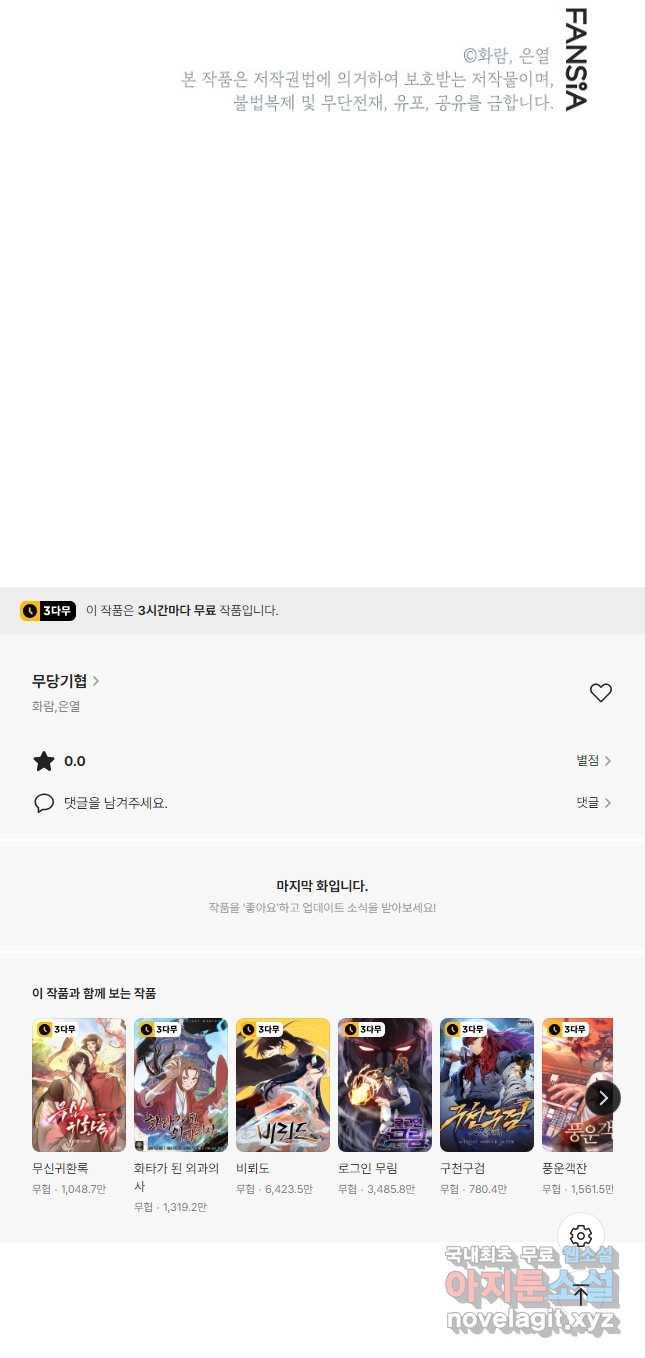645x1358 pixels.
Task: Open the 로그인 무림 webtoon
Action: [385, 1085]
